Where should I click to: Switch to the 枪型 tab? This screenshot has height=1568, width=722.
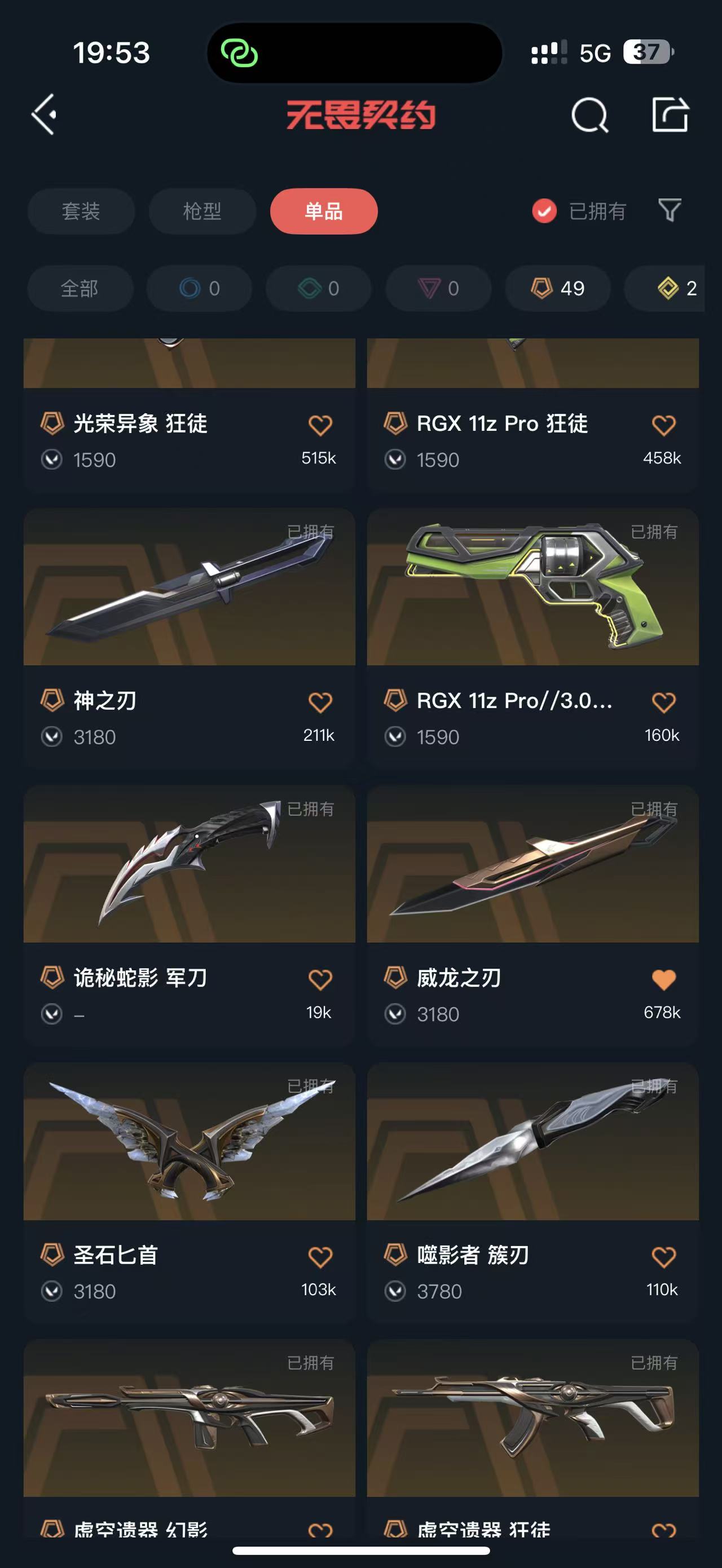click(202, 211)
